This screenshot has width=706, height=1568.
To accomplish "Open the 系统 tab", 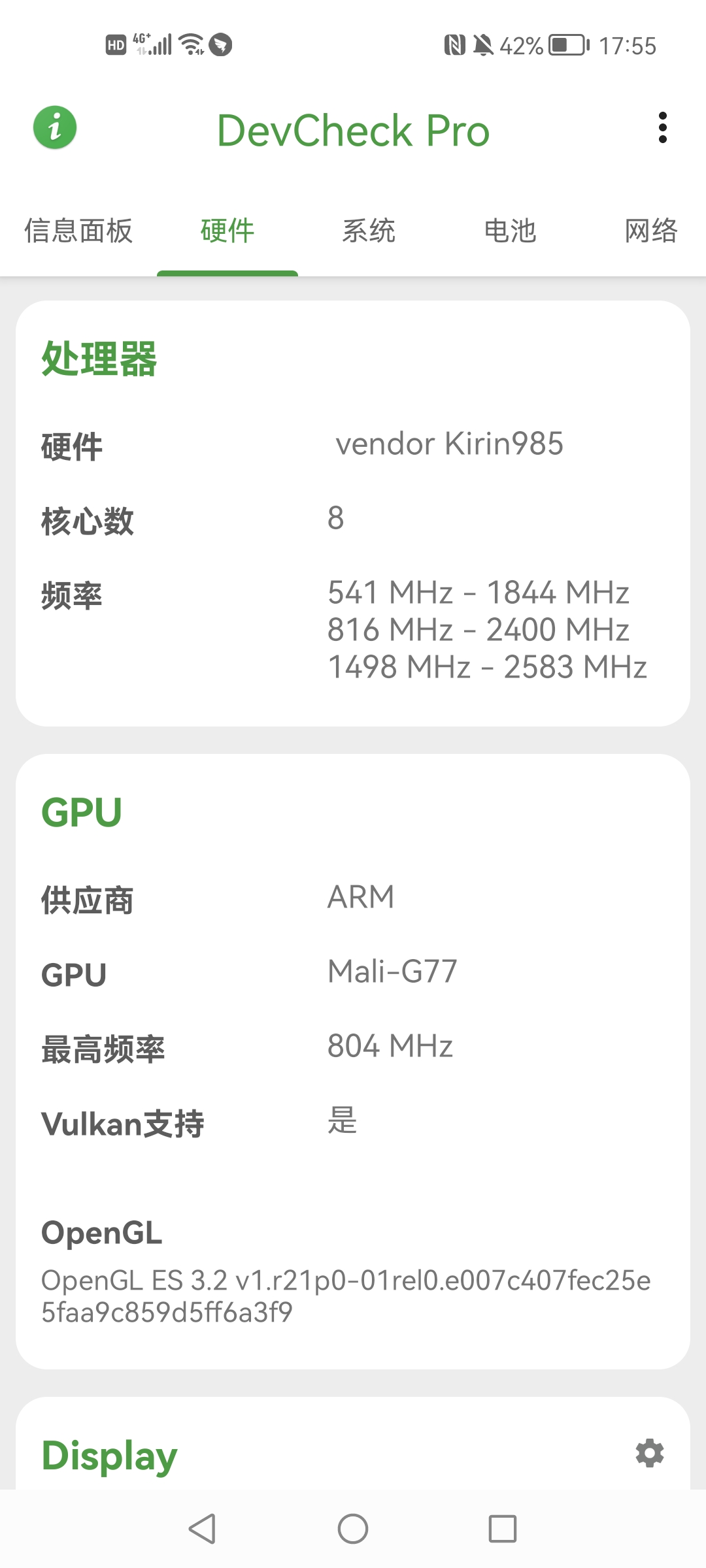I will pos(369,231).
